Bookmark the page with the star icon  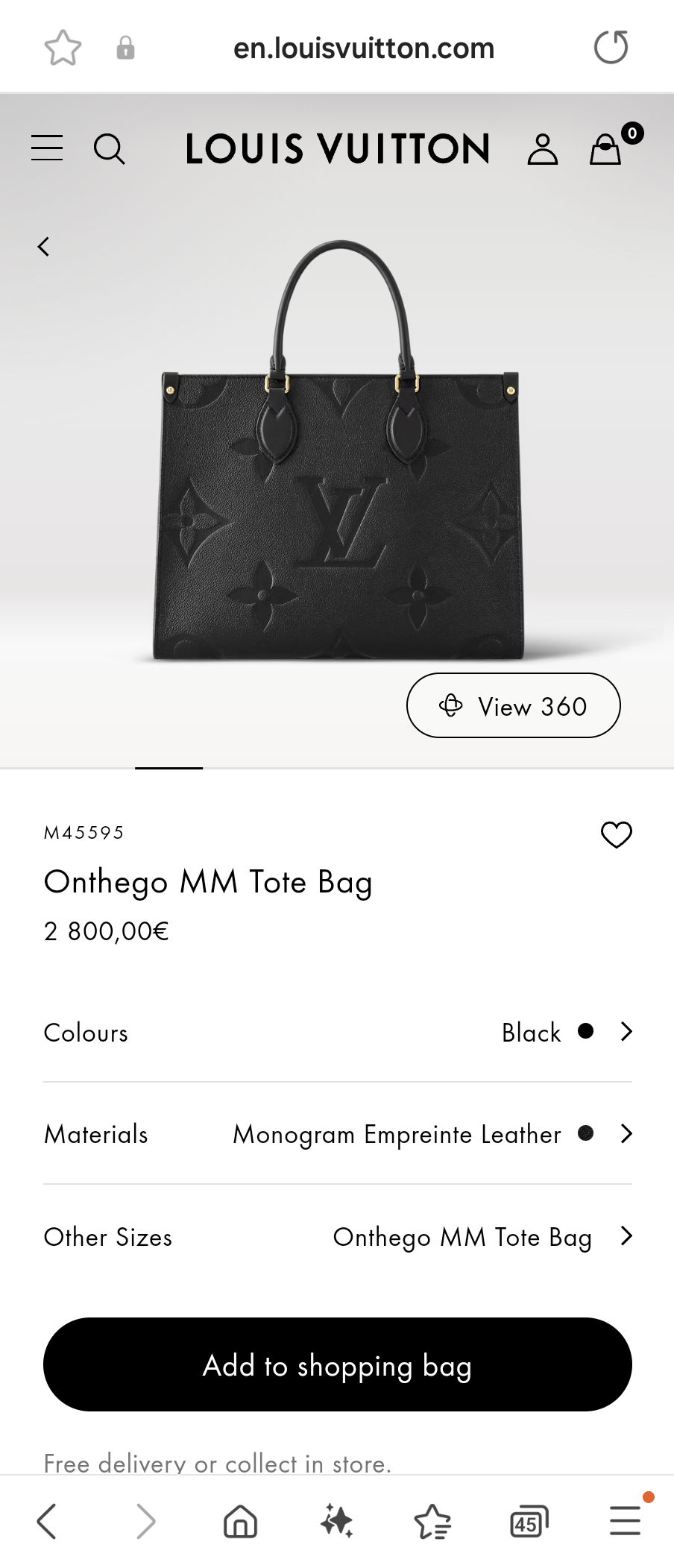(x=63, y=46)
